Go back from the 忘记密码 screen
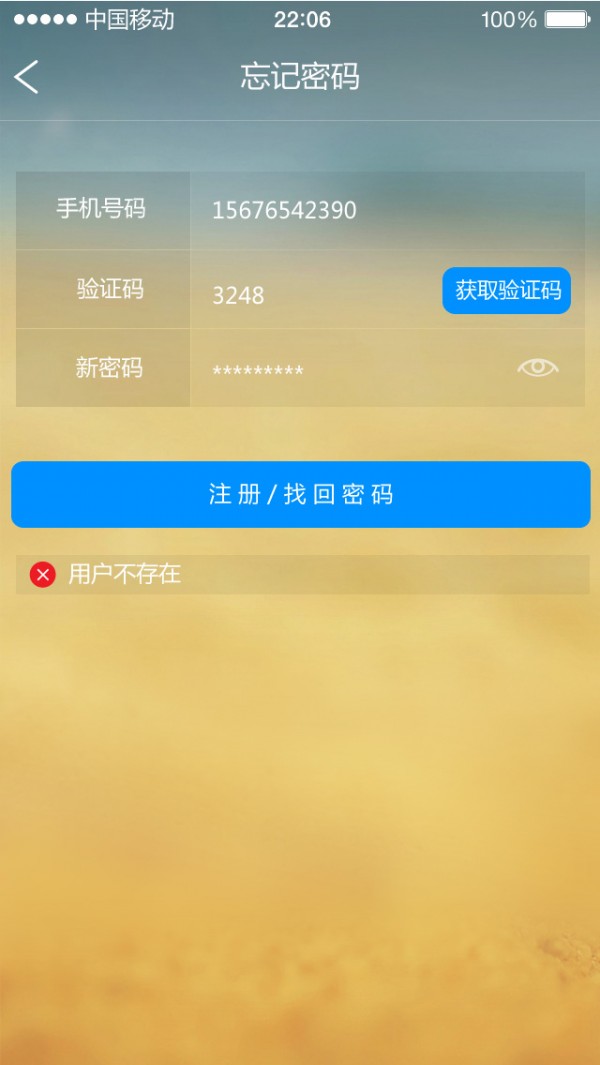This screenshot has width=600, height=1065. [x=27, y=77]
